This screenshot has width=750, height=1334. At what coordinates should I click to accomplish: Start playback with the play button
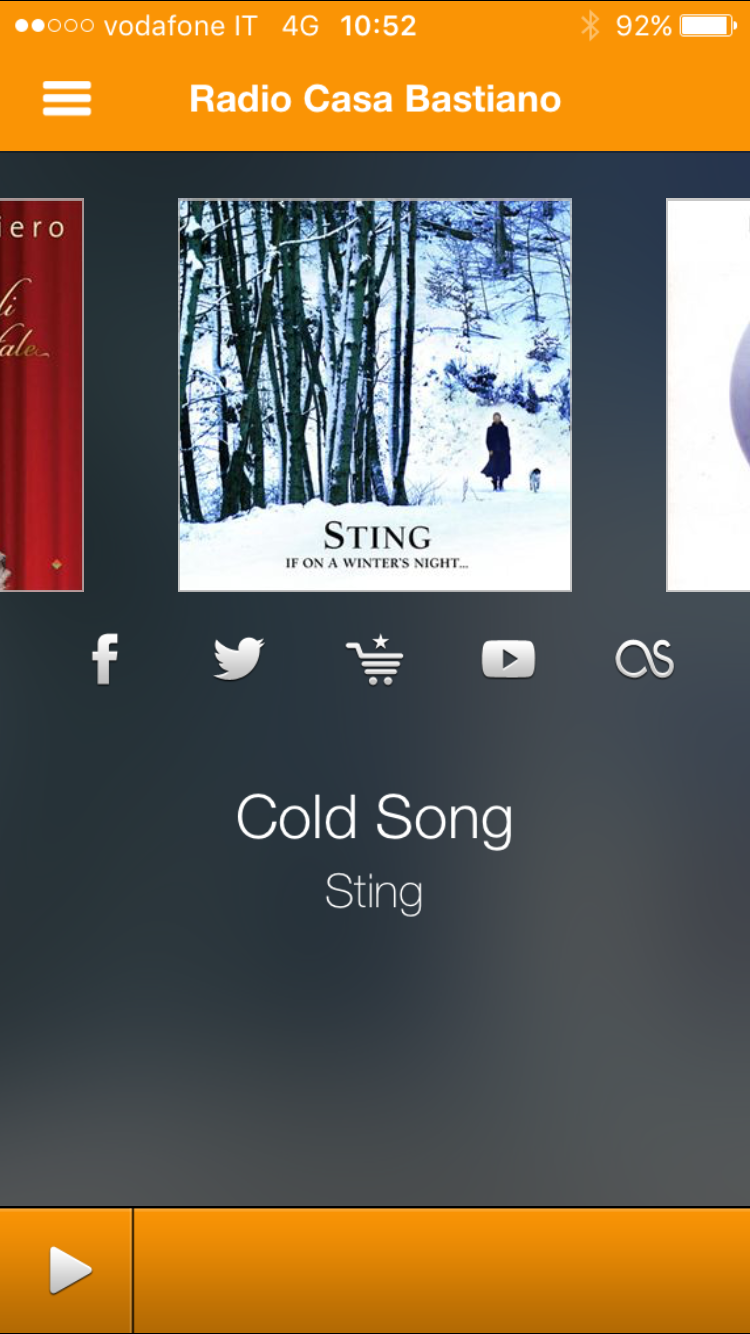(70, 1271)
